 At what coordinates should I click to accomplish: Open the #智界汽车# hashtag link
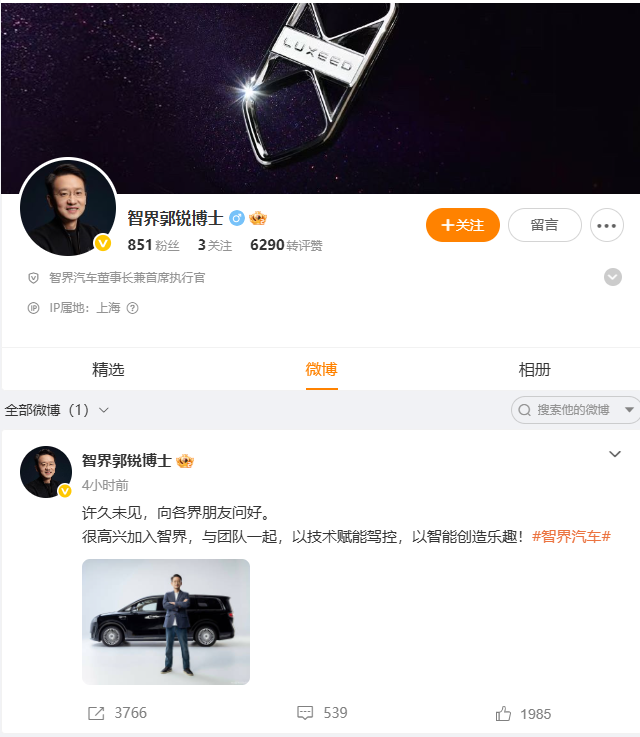pos(571,537)
